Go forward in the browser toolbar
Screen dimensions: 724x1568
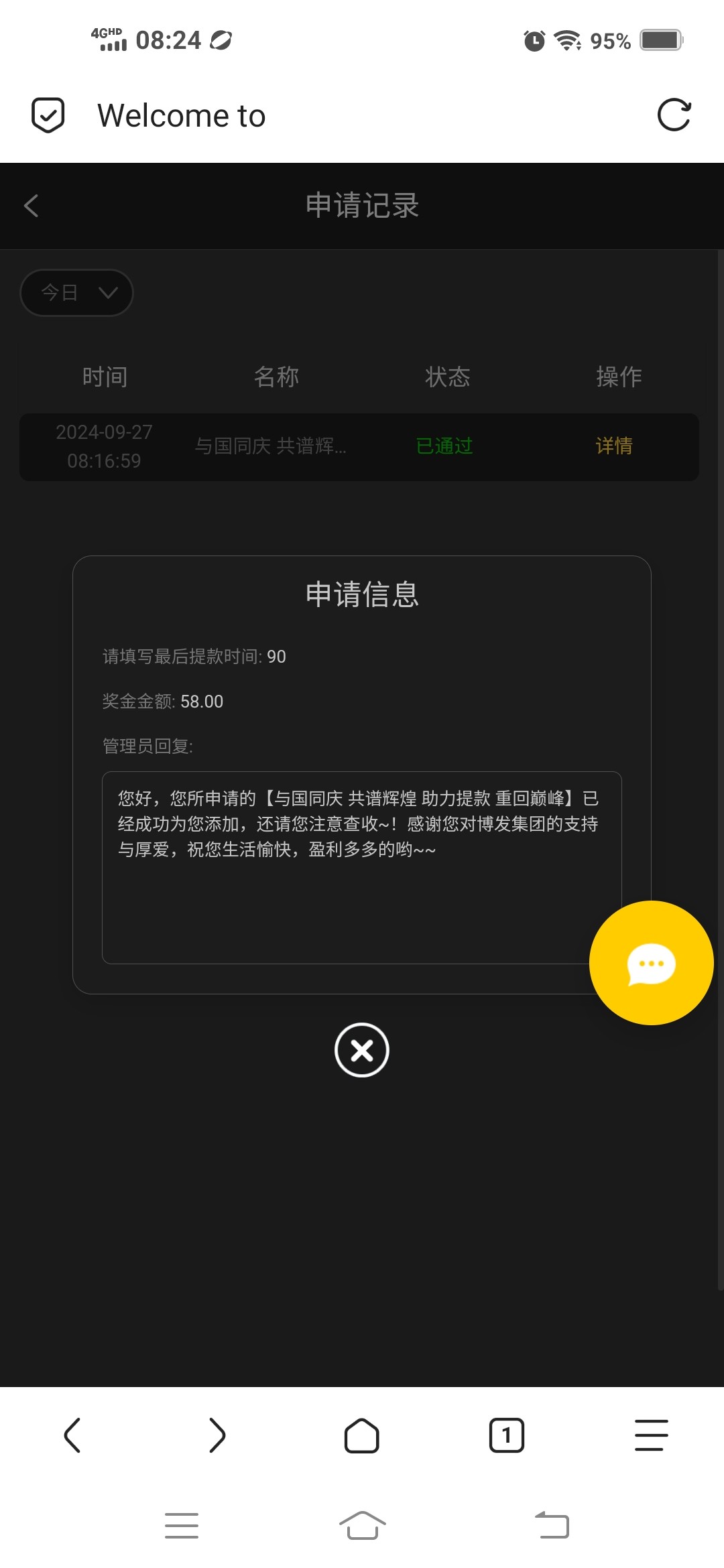[217, 1435]
